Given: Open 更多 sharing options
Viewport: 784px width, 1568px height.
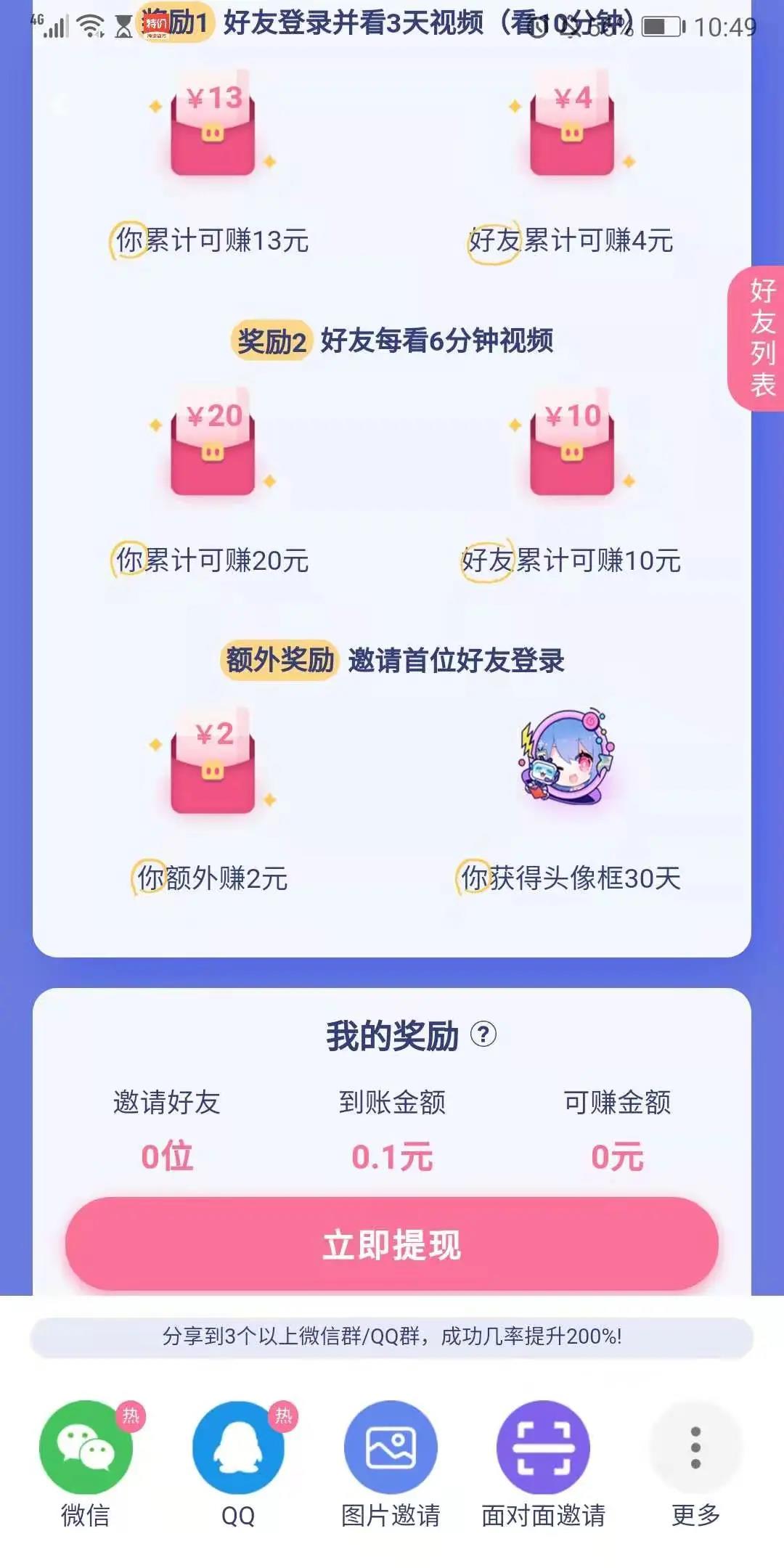Looking at the screenshot, I should [695, 1448].
